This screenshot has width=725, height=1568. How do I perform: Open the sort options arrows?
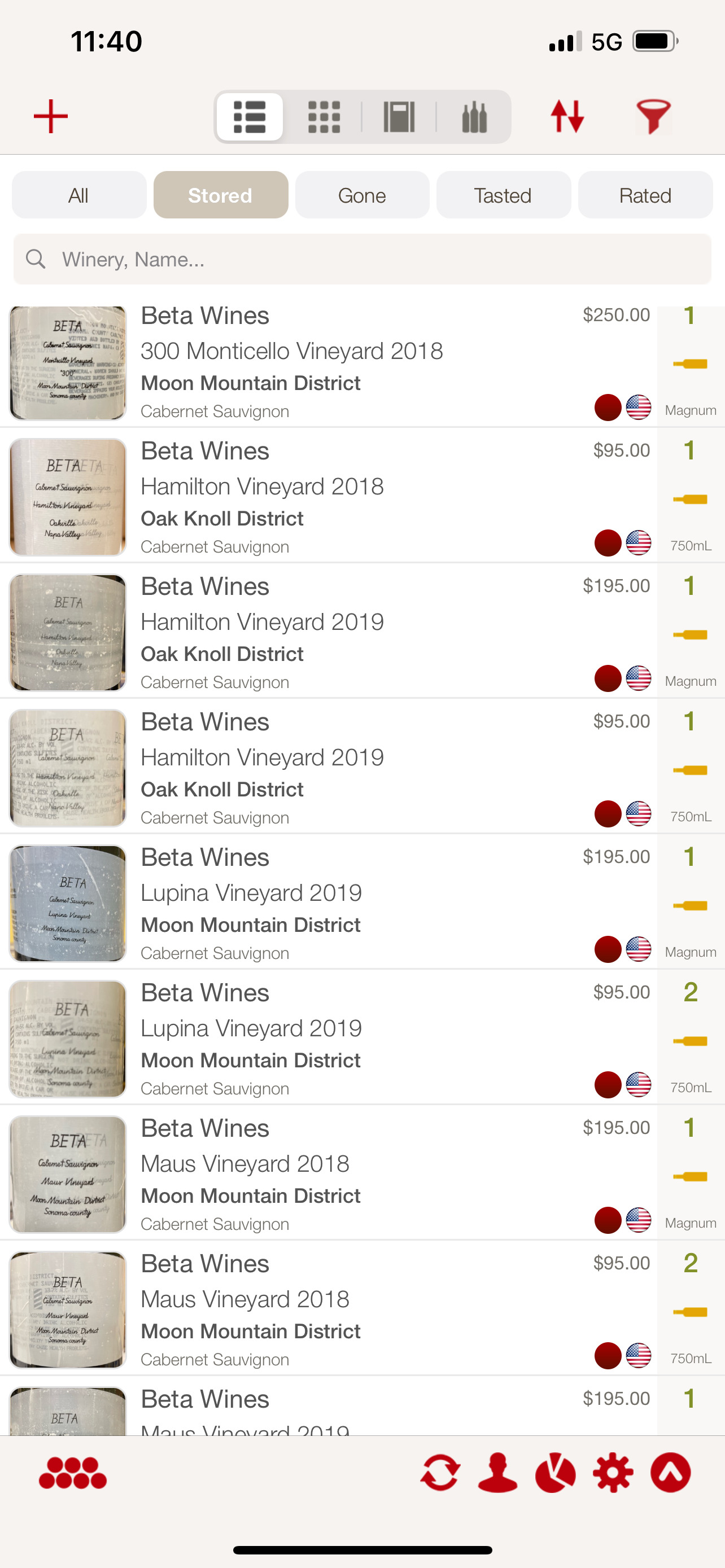[567, 116]
